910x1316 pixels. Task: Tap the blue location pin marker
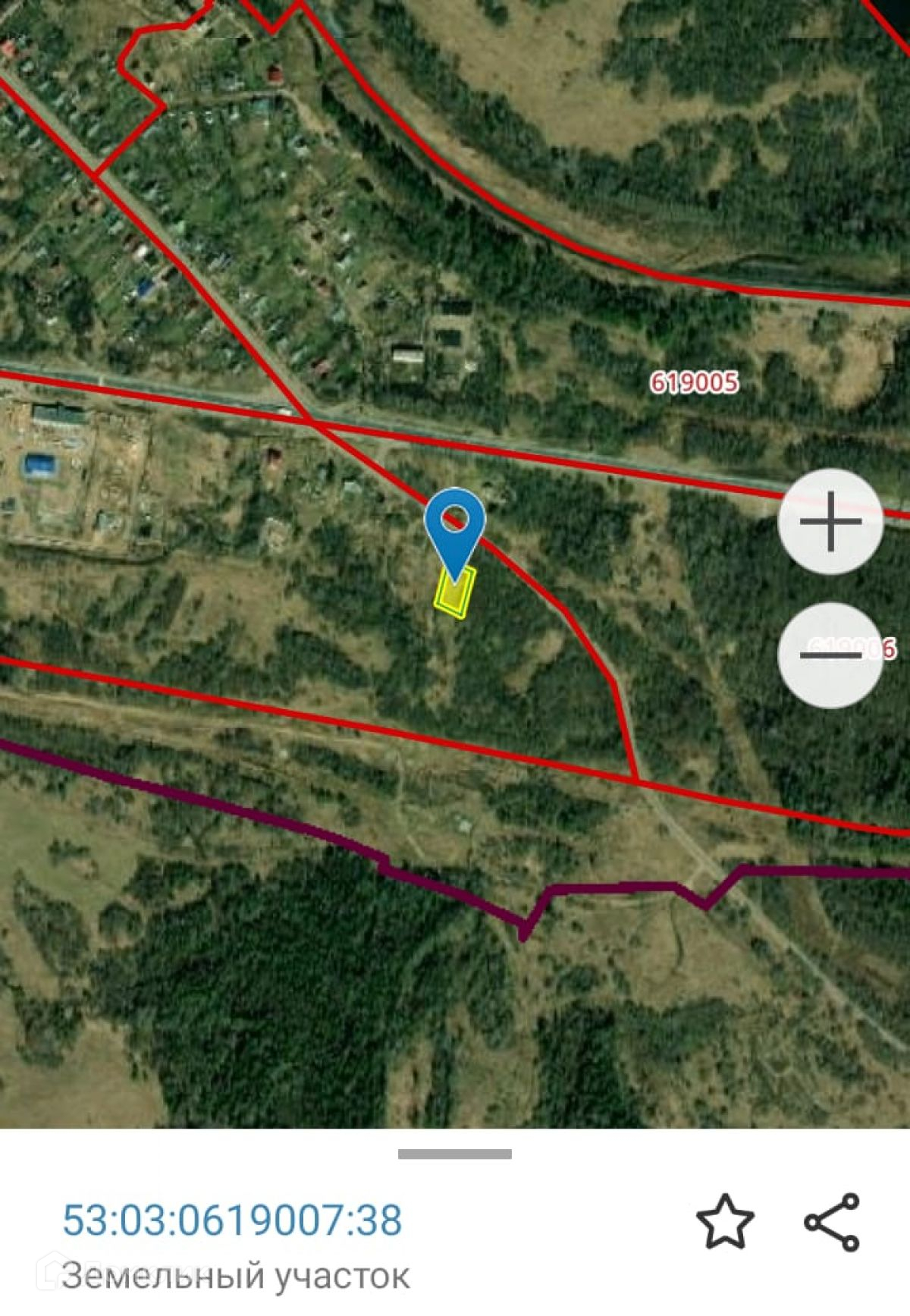coord(454,523)
